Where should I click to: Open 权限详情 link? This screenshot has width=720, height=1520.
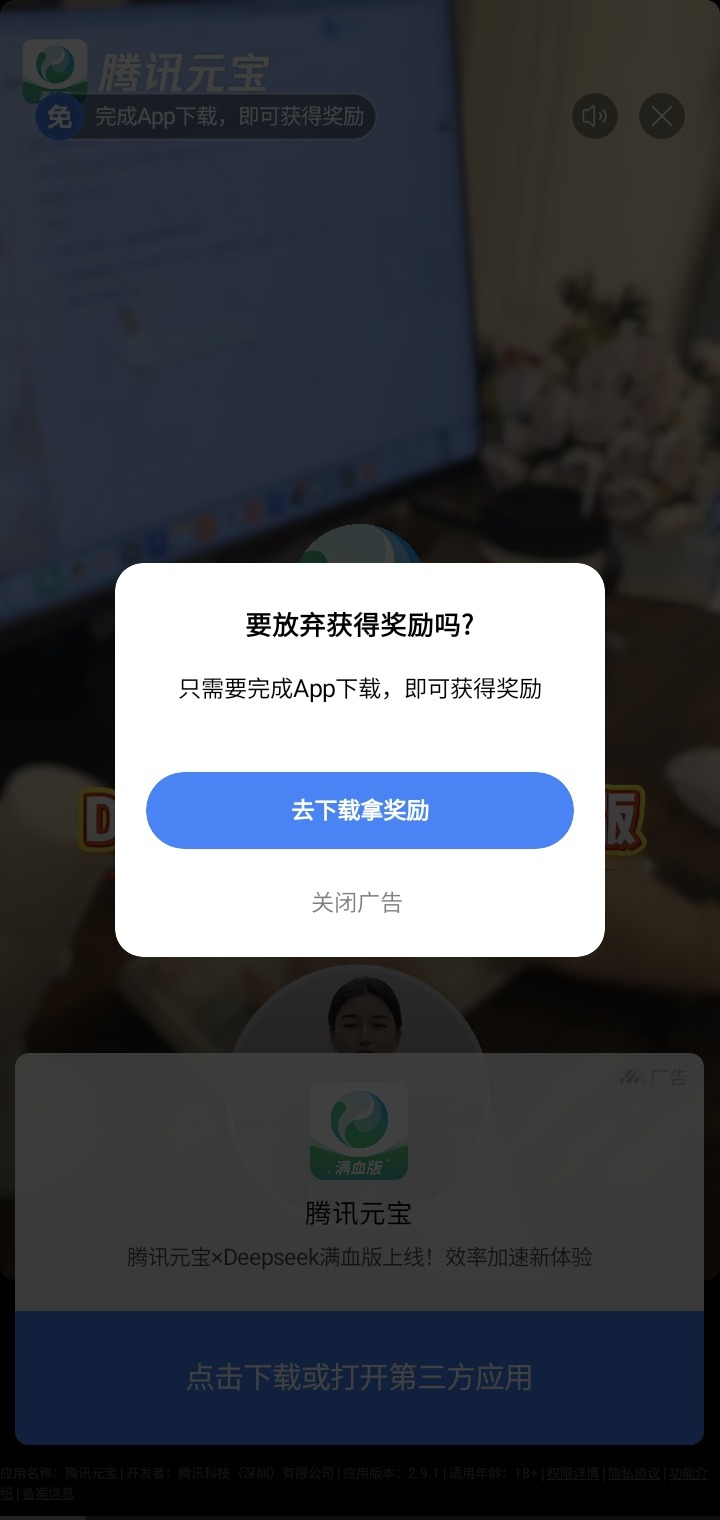point(573,1473)
